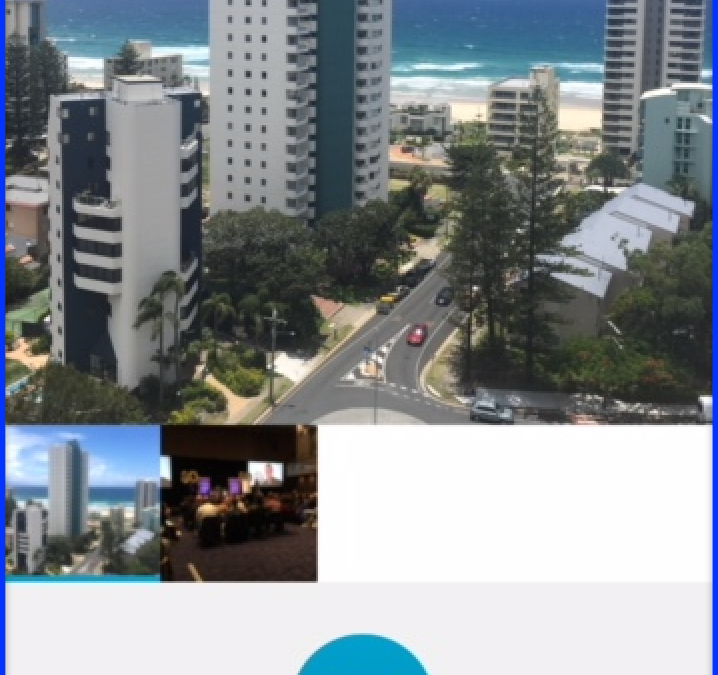Select the conference hall photo thumbnail
The image size is (718, 675).
(239, 502)
